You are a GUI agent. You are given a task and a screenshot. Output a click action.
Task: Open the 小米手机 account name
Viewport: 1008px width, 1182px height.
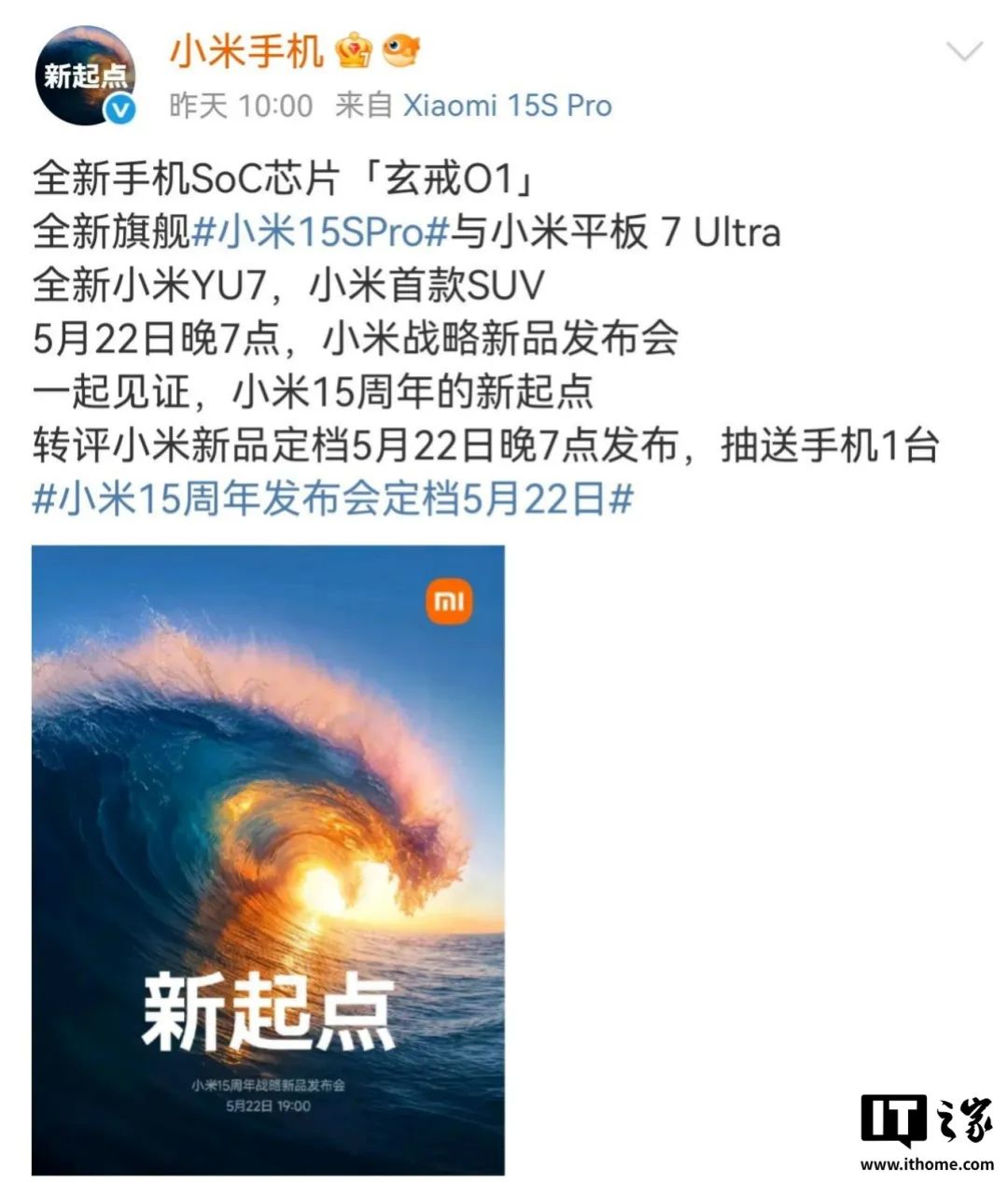point(245,51)
